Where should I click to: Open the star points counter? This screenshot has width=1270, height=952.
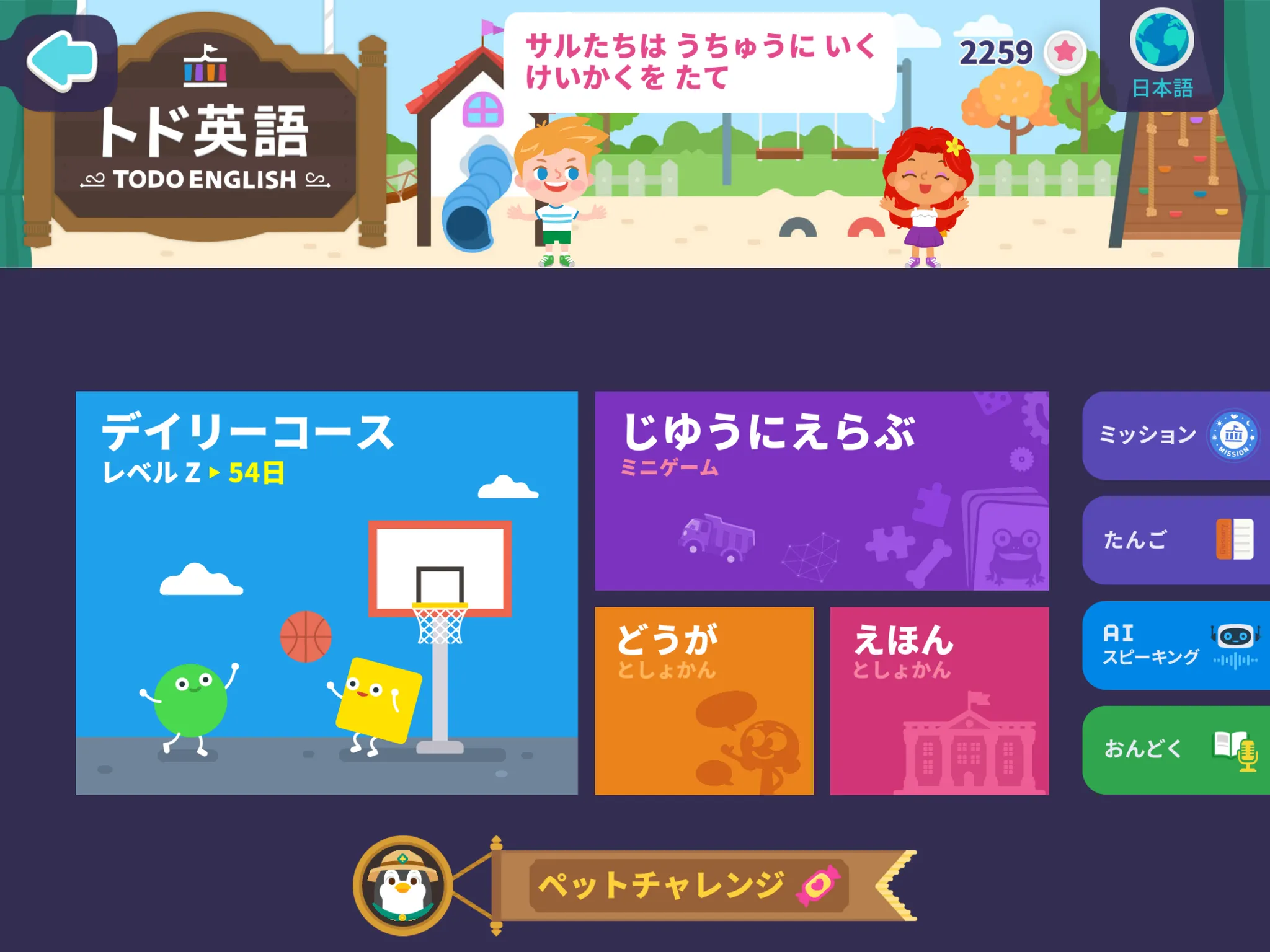[x=1022, y=53]
